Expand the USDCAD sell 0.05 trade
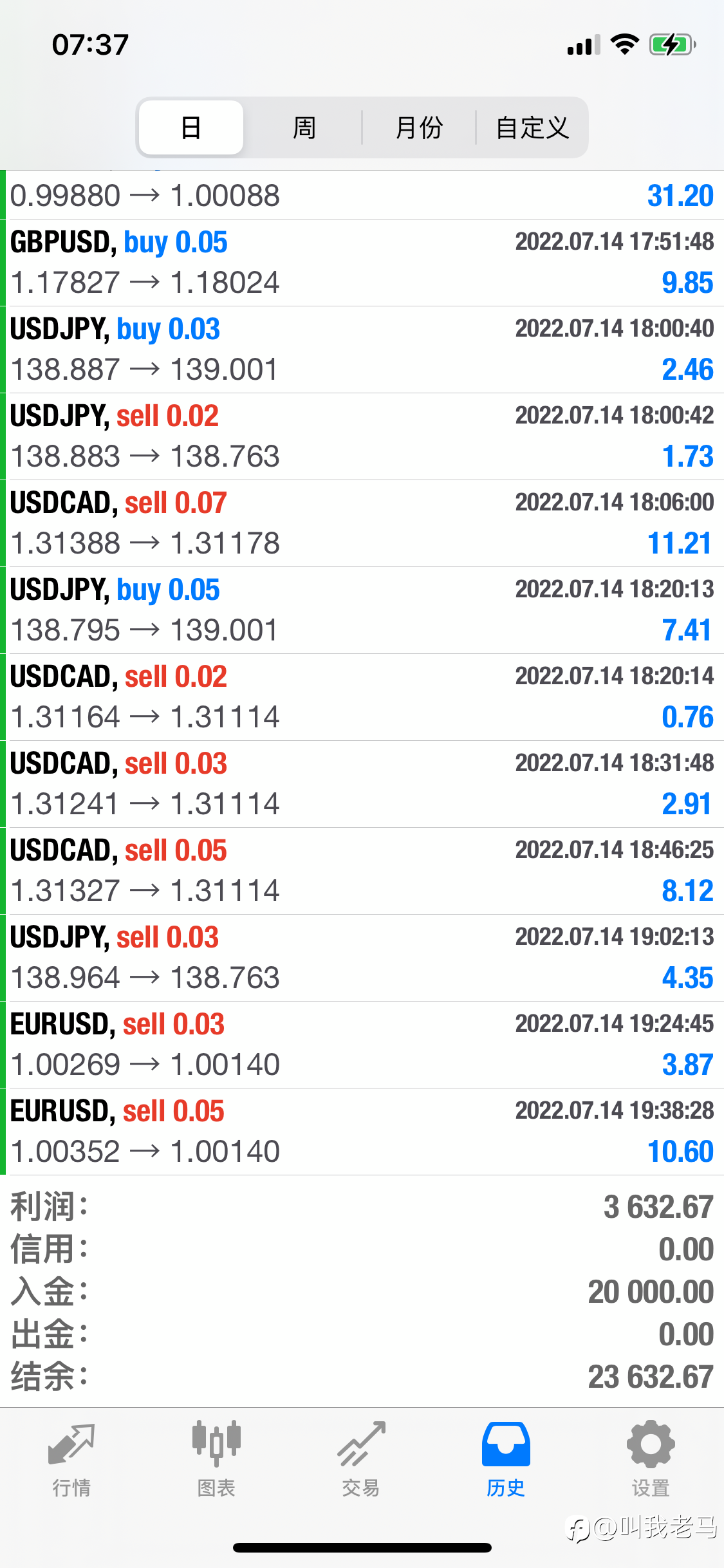The width and height of the screenshot is (724, 1568). point(362,871)
